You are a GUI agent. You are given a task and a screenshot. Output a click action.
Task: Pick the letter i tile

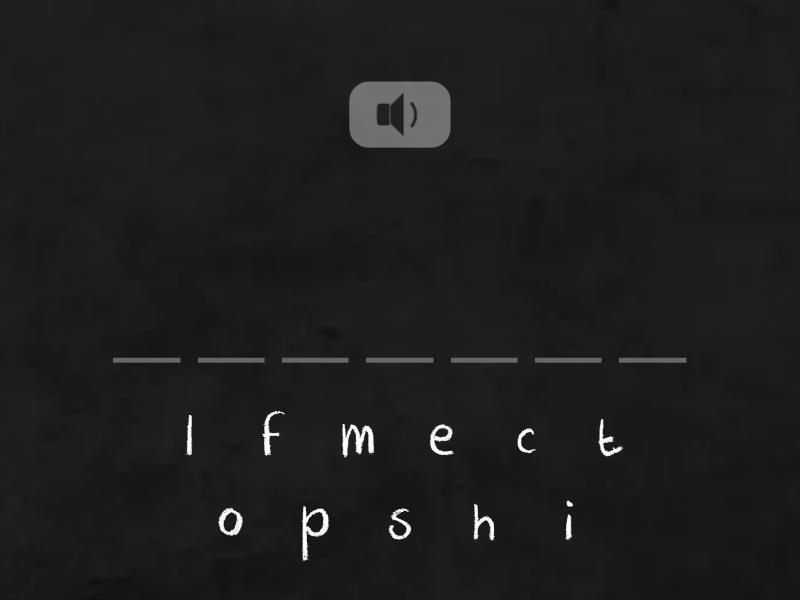(569, 521)
